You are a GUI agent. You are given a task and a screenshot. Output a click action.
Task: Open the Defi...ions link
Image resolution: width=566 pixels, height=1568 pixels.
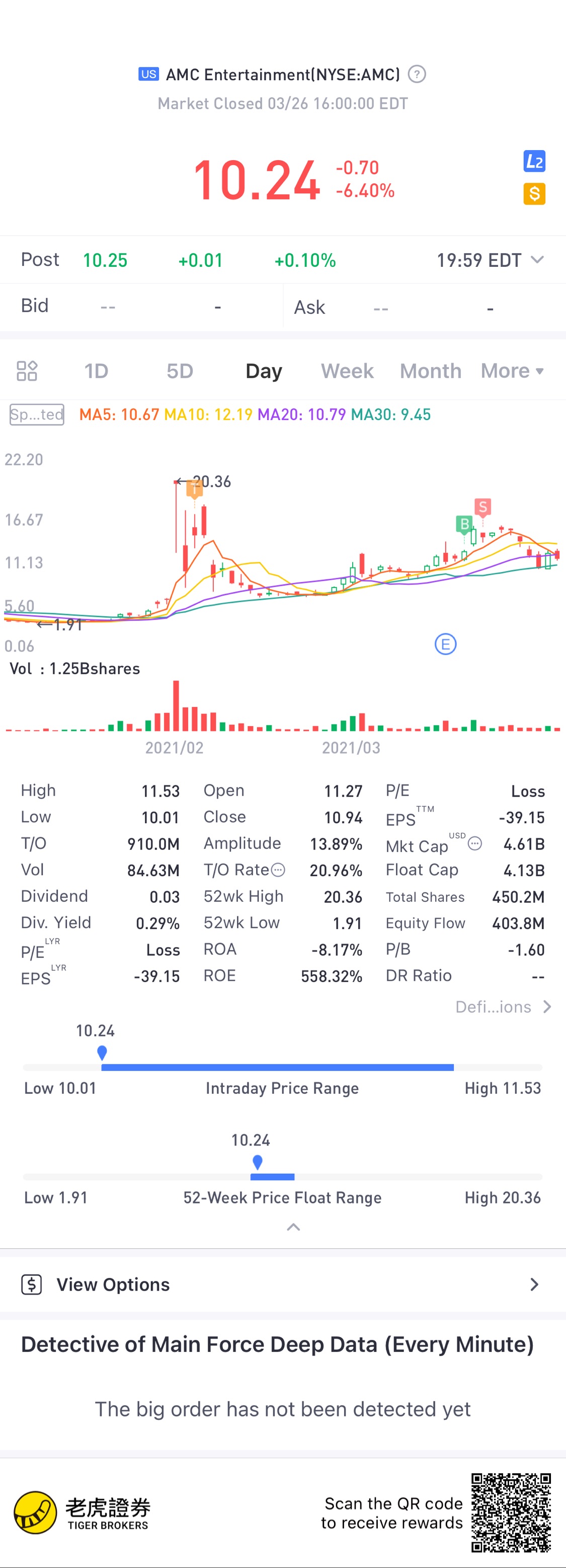click(503, 1007)
